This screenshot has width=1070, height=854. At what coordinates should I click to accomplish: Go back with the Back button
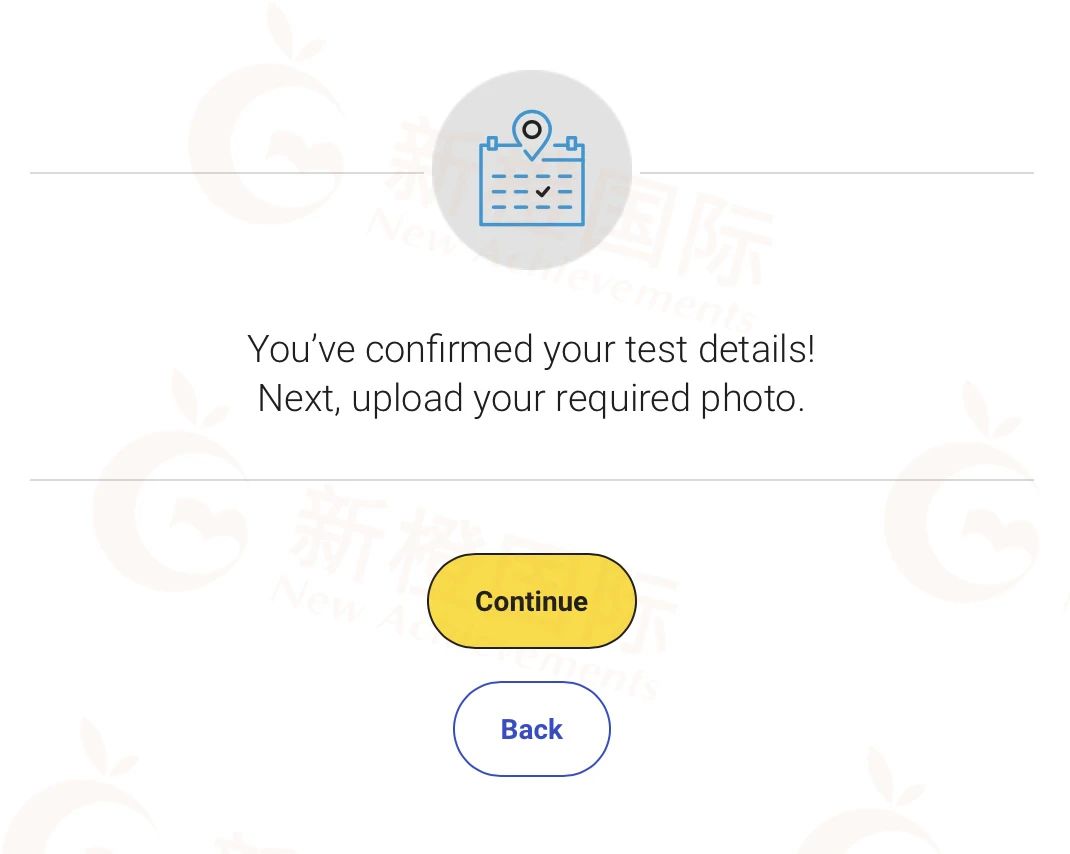point(531,729)
